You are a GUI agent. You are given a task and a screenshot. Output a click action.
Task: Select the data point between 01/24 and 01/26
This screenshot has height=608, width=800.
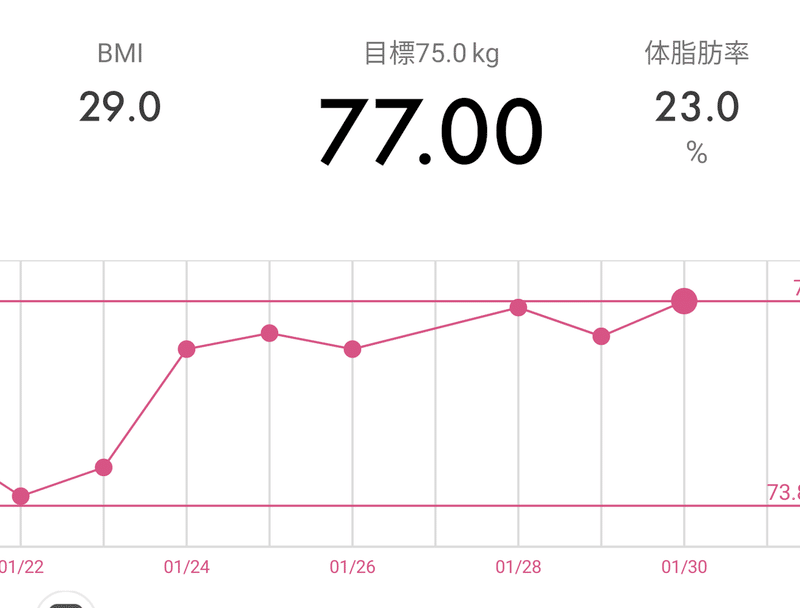(269, 333)
